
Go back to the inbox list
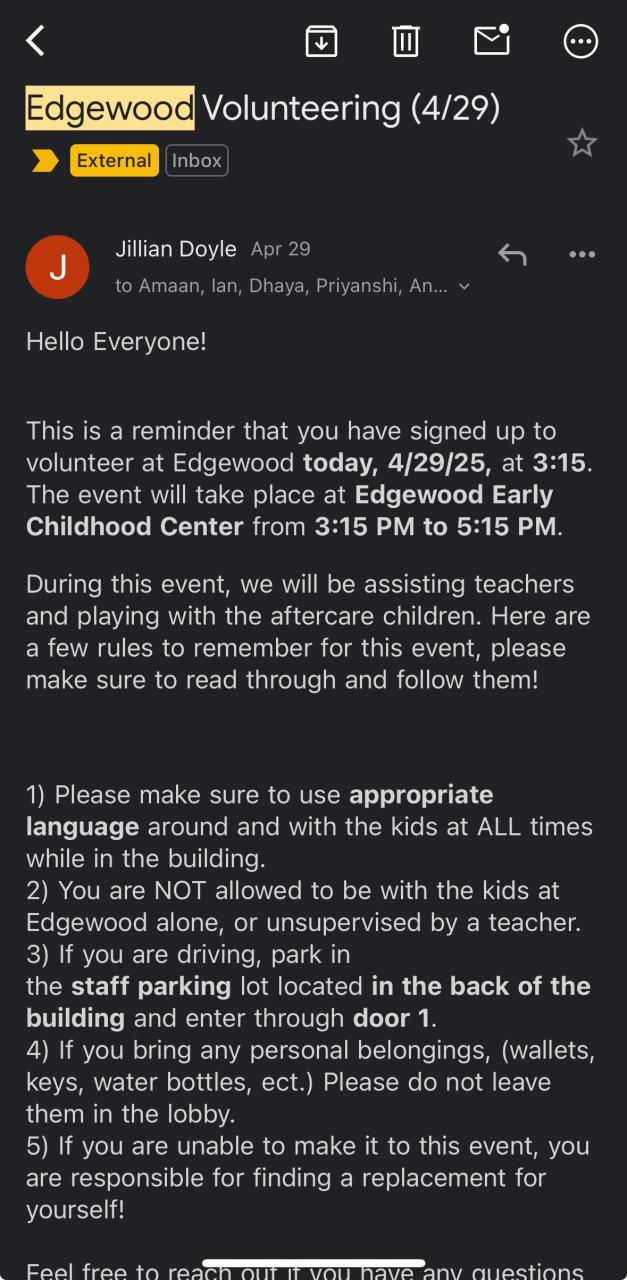(x=36, y=41)
